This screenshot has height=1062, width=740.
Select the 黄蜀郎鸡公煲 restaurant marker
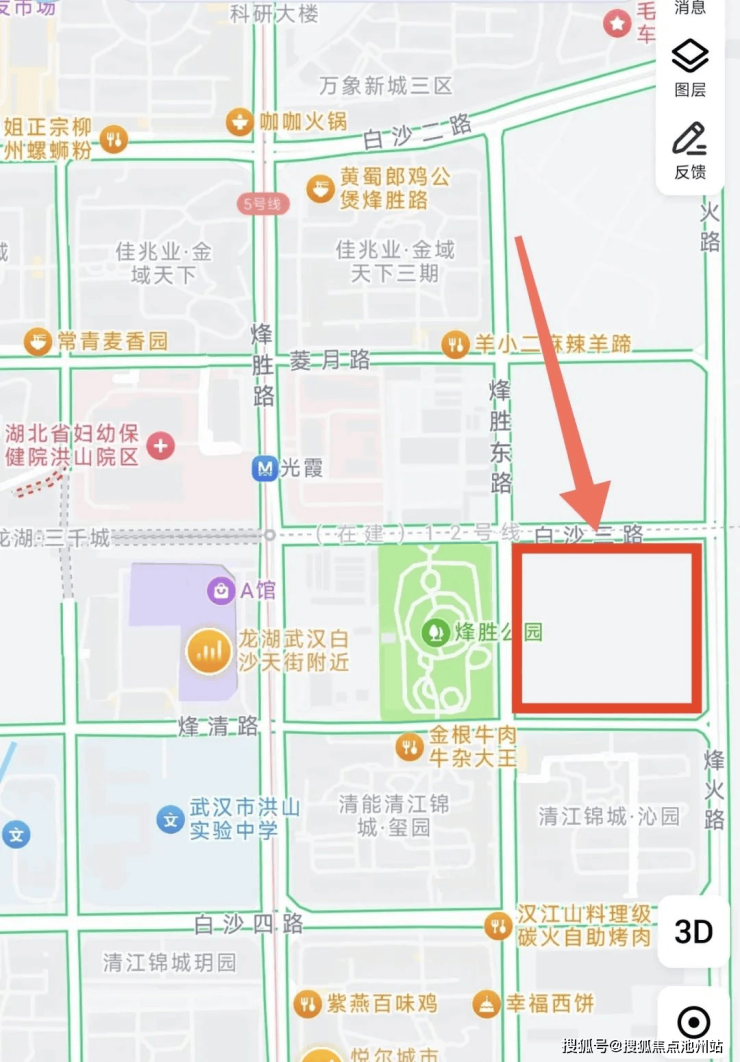coord(319,188)
